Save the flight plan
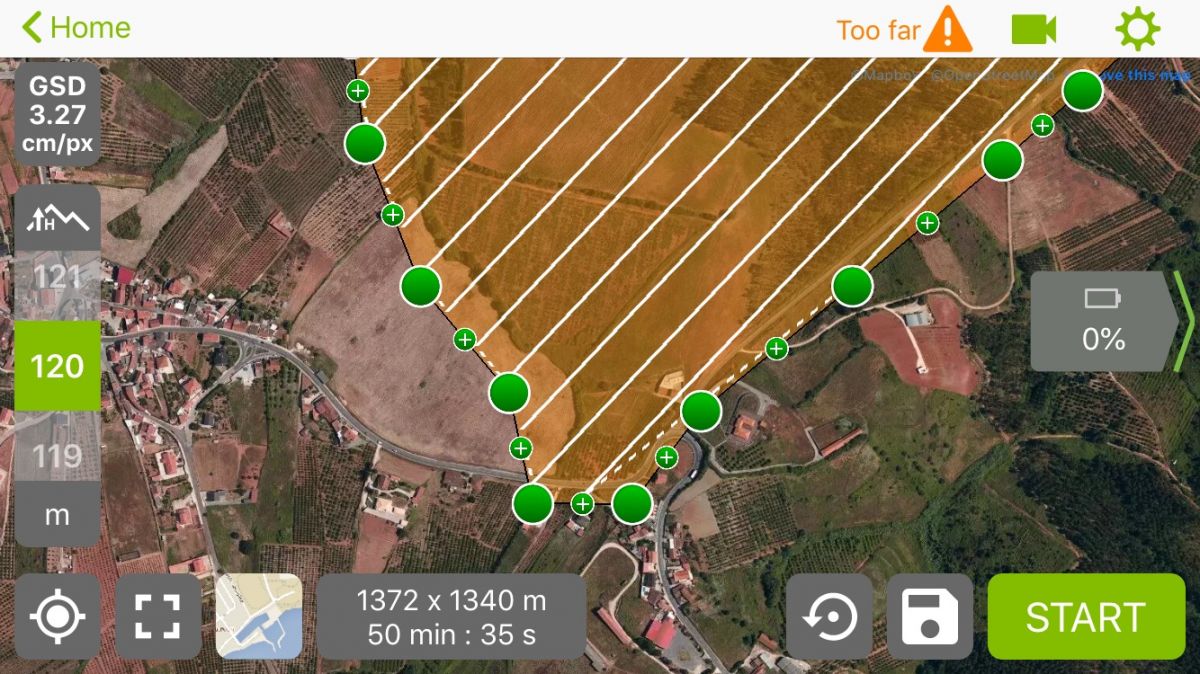1200x674 pixels. (929, 617)
